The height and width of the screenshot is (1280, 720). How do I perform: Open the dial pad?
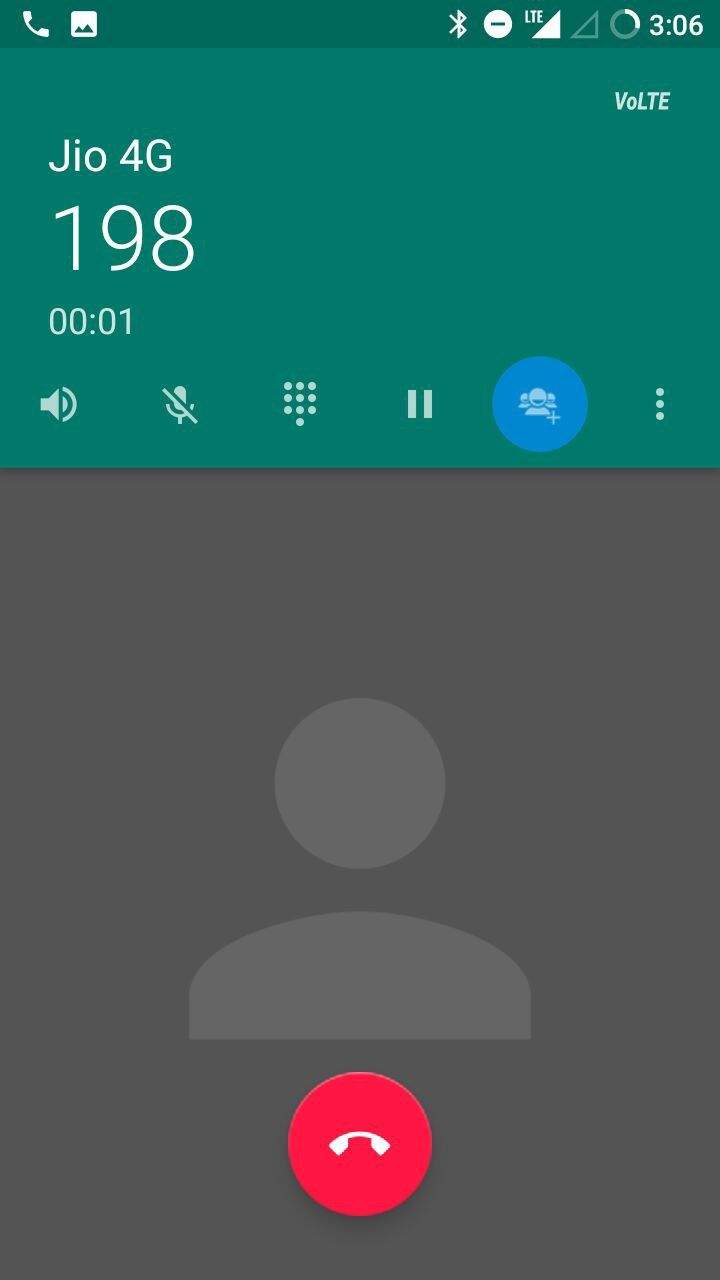pyautogui.click(x=300, y=404)
